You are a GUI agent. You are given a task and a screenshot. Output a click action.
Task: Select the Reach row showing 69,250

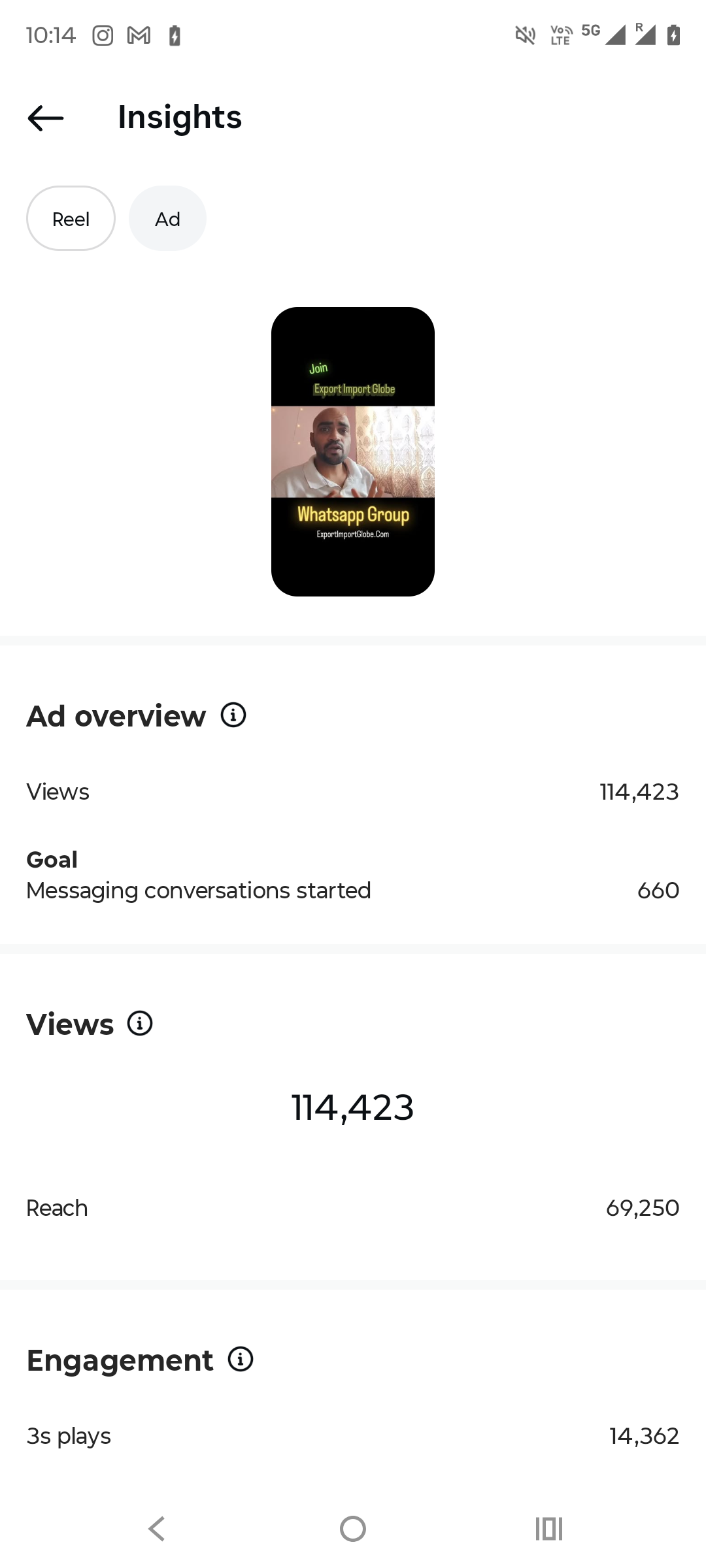click(353, 1207)
